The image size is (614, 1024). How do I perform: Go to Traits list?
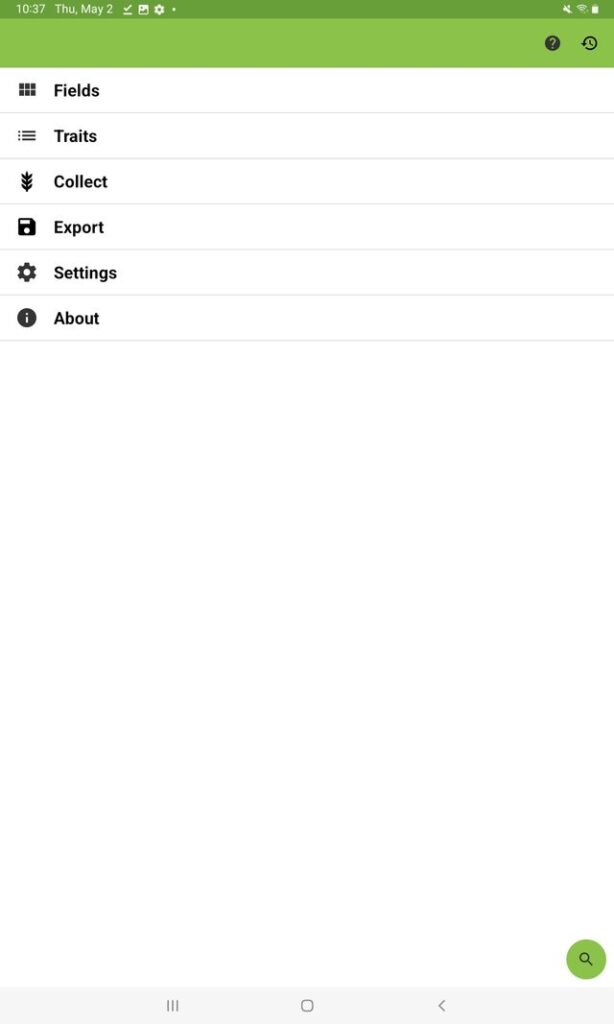pyautogui.click(x=75, y=136)
